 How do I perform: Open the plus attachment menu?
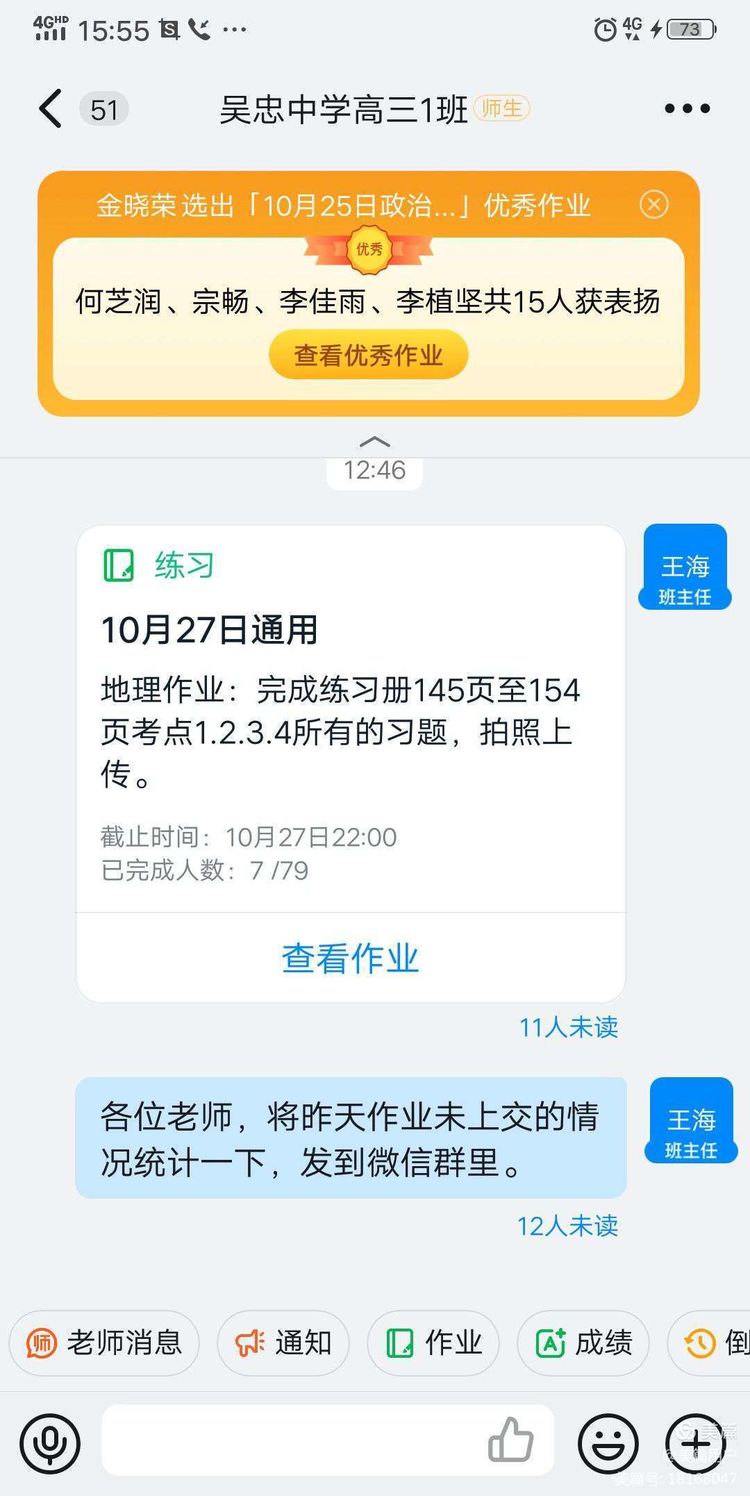pos(696,1442)
